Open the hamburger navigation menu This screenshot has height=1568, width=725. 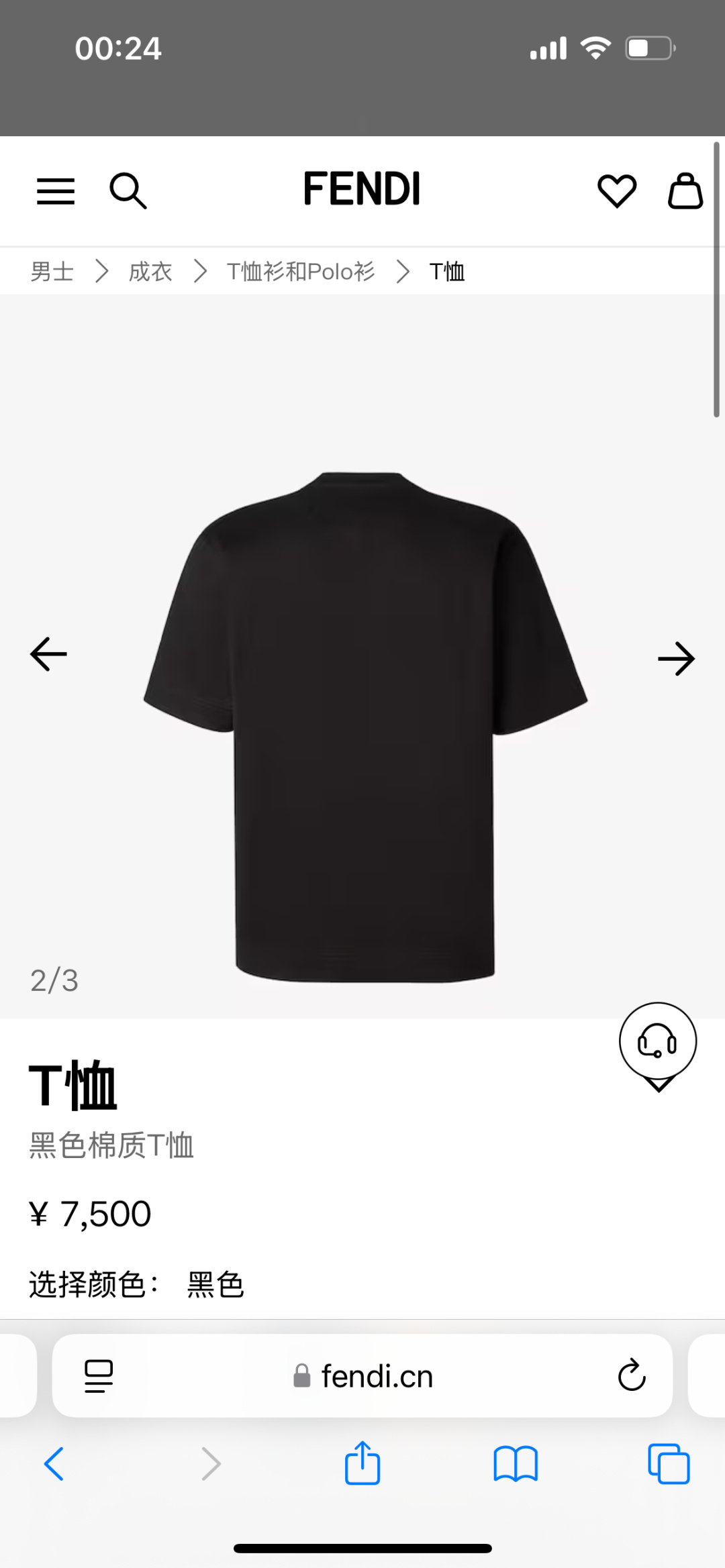(x=56, y=191)
